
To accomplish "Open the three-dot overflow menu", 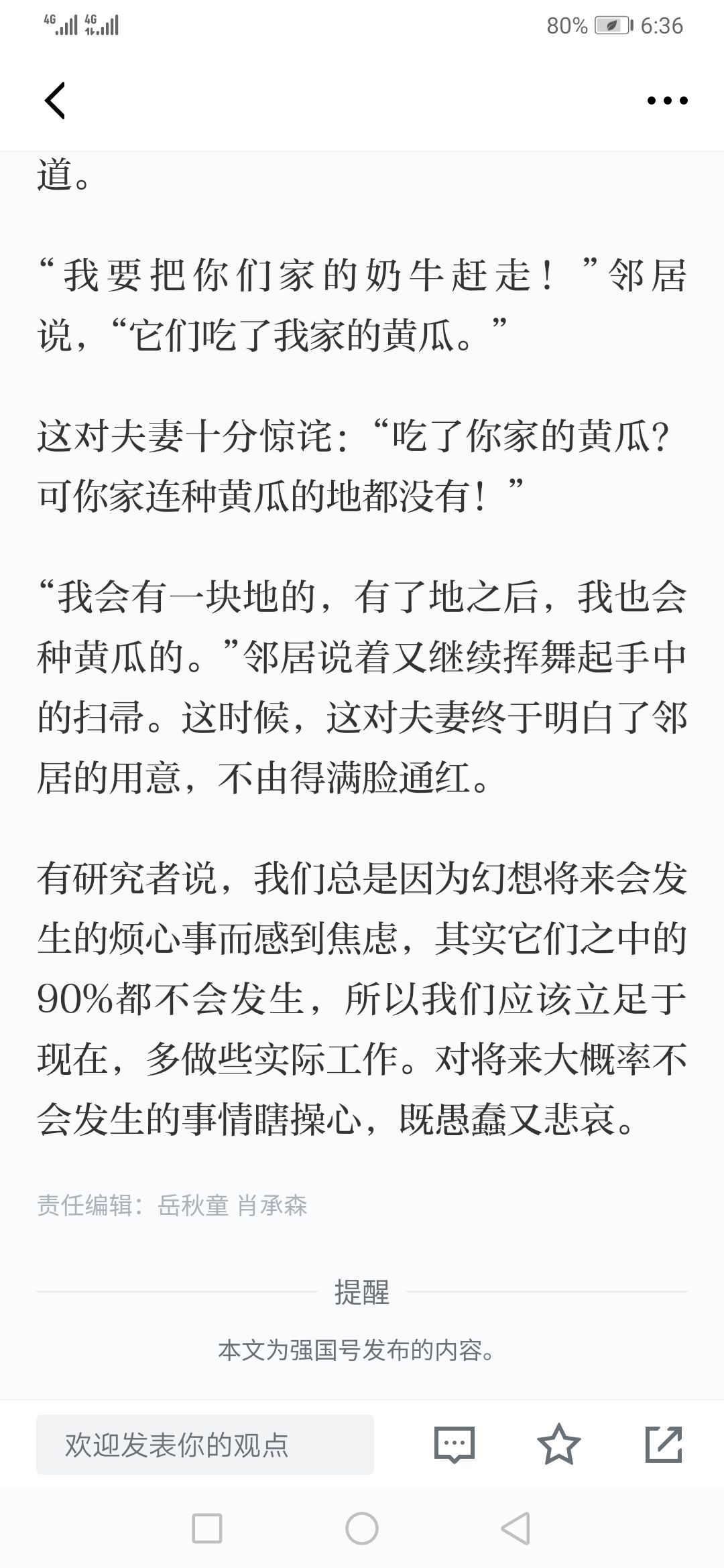I will pos(667,101).
